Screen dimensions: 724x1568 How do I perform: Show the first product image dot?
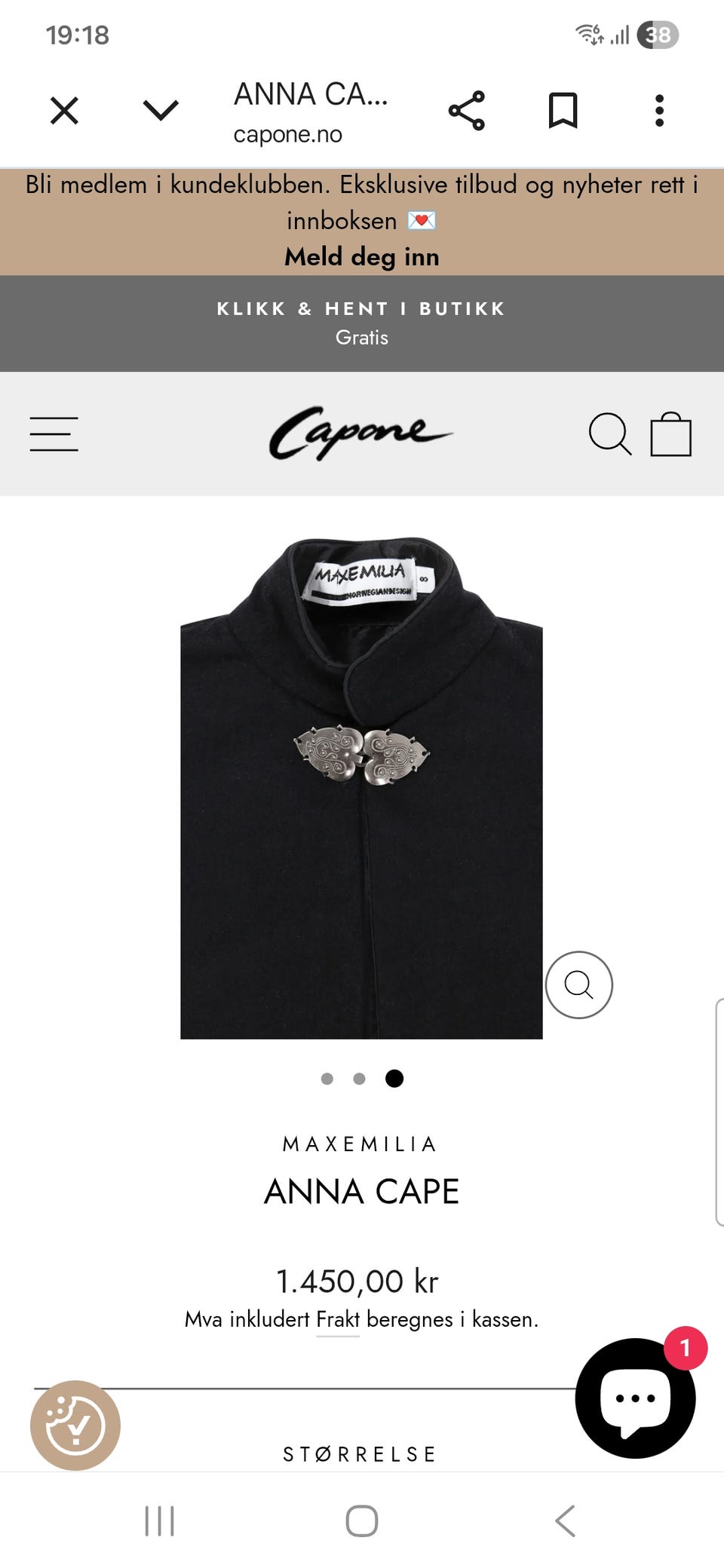(327, 1079)
